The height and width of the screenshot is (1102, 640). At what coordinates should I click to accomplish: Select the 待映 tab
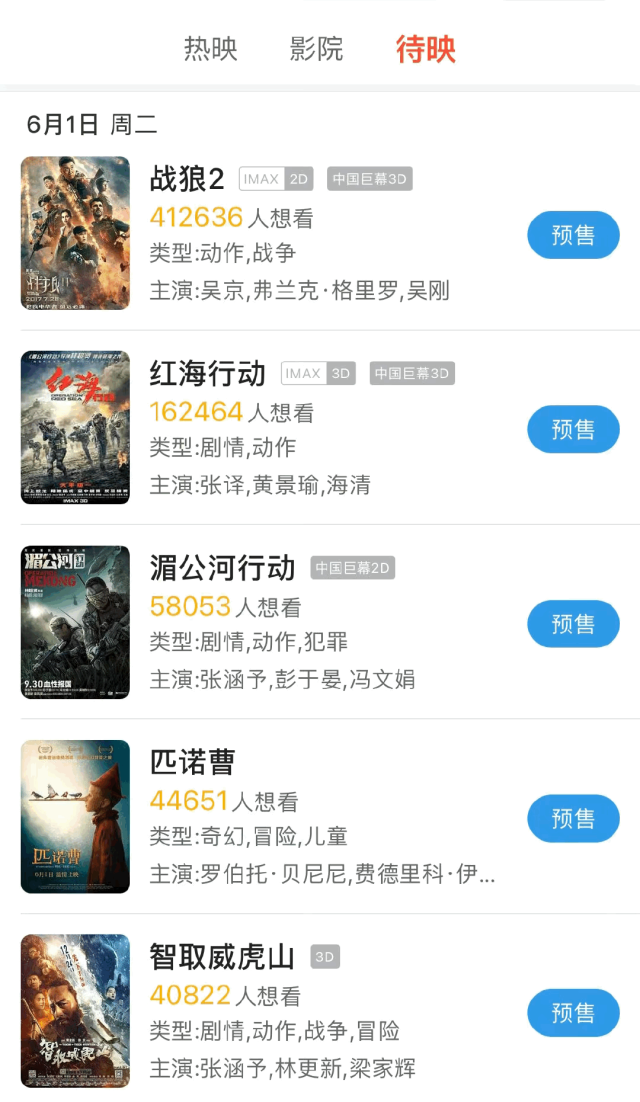click(x=426, y=48)
